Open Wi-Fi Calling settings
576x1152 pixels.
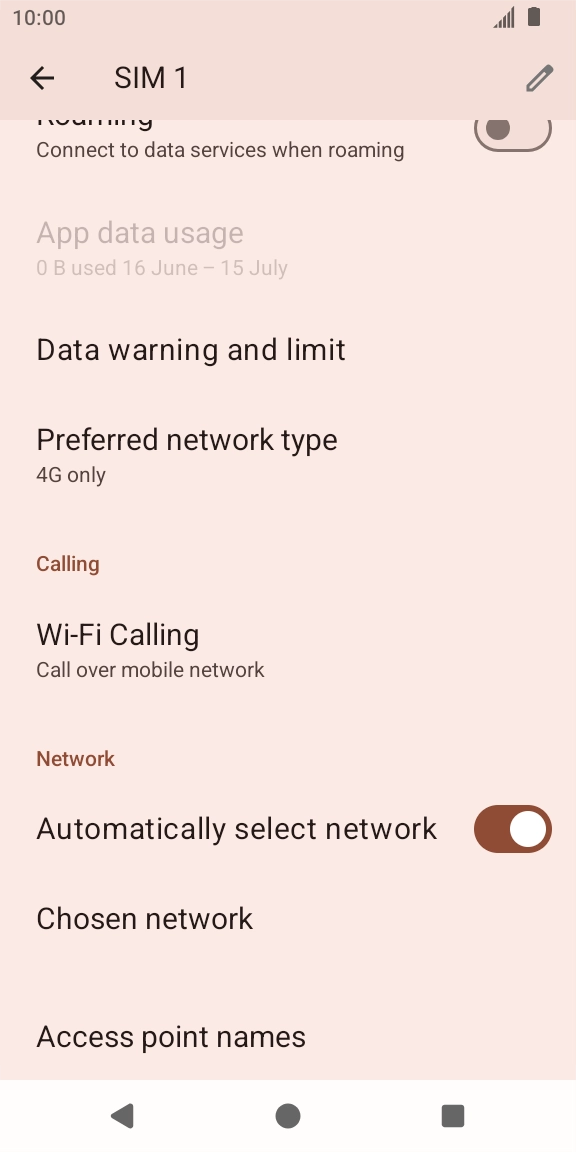coord(288,650)
